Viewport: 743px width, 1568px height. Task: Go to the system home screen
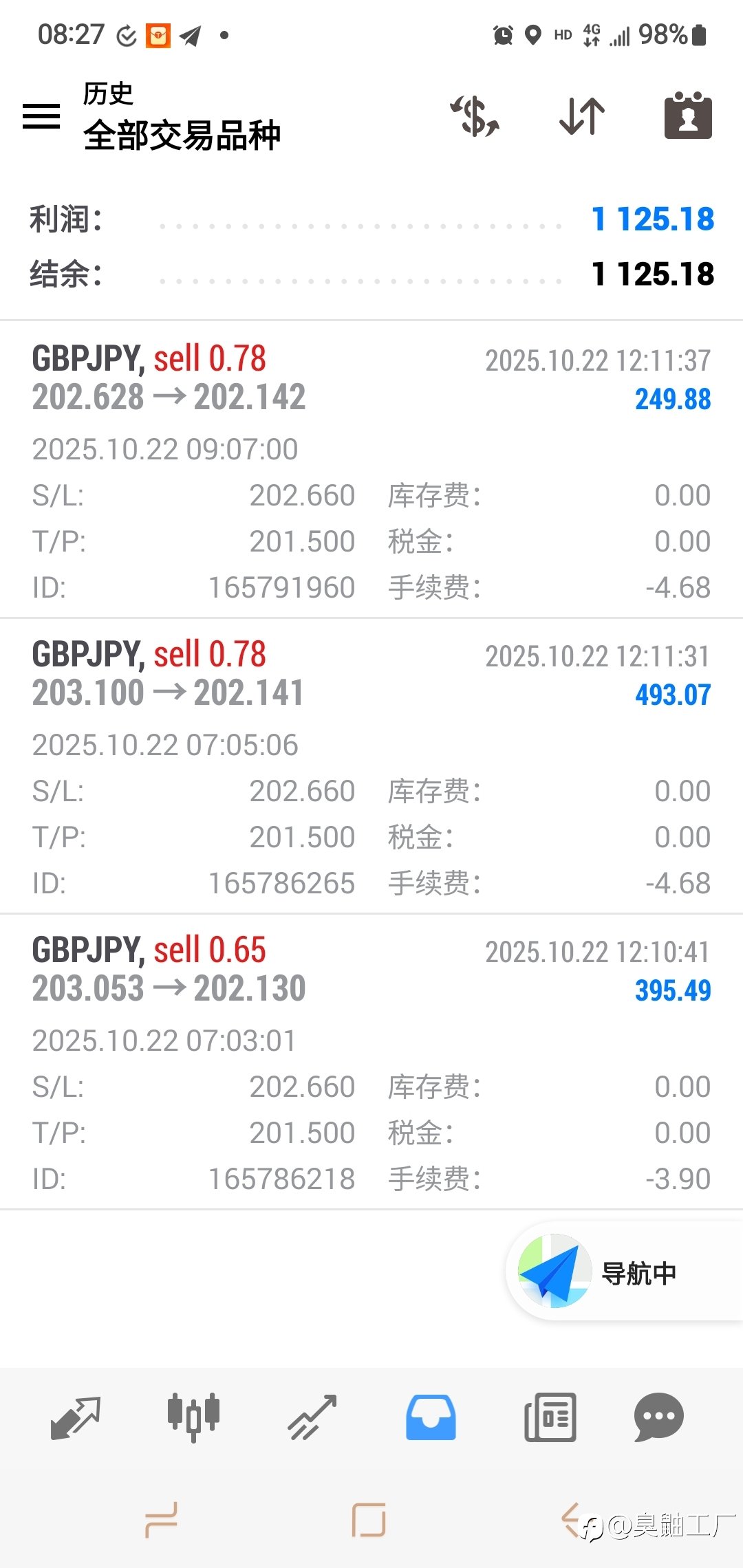(369, 1519)
